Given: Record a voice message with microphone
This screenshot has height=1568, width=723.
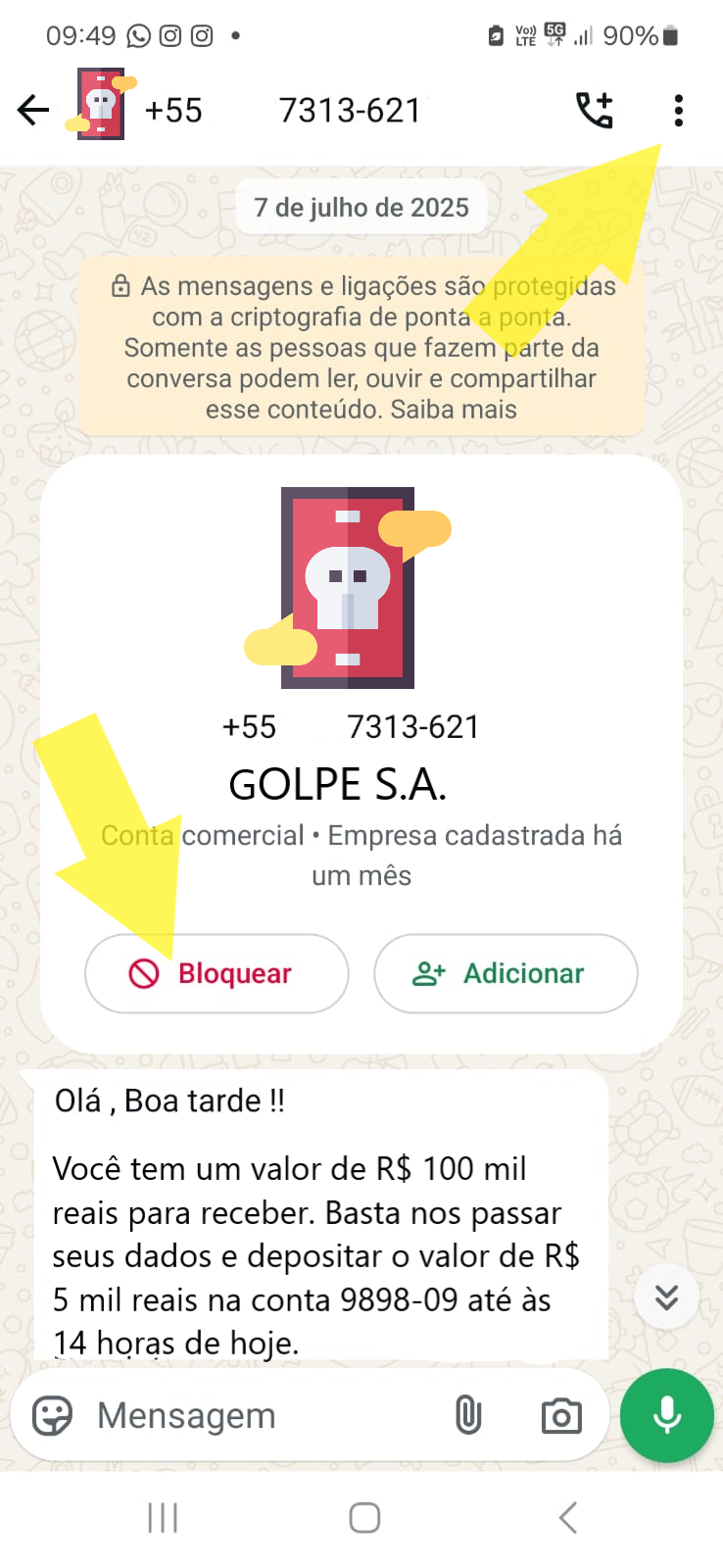Looking at the screenshot, I should [x=667, y=1416].
